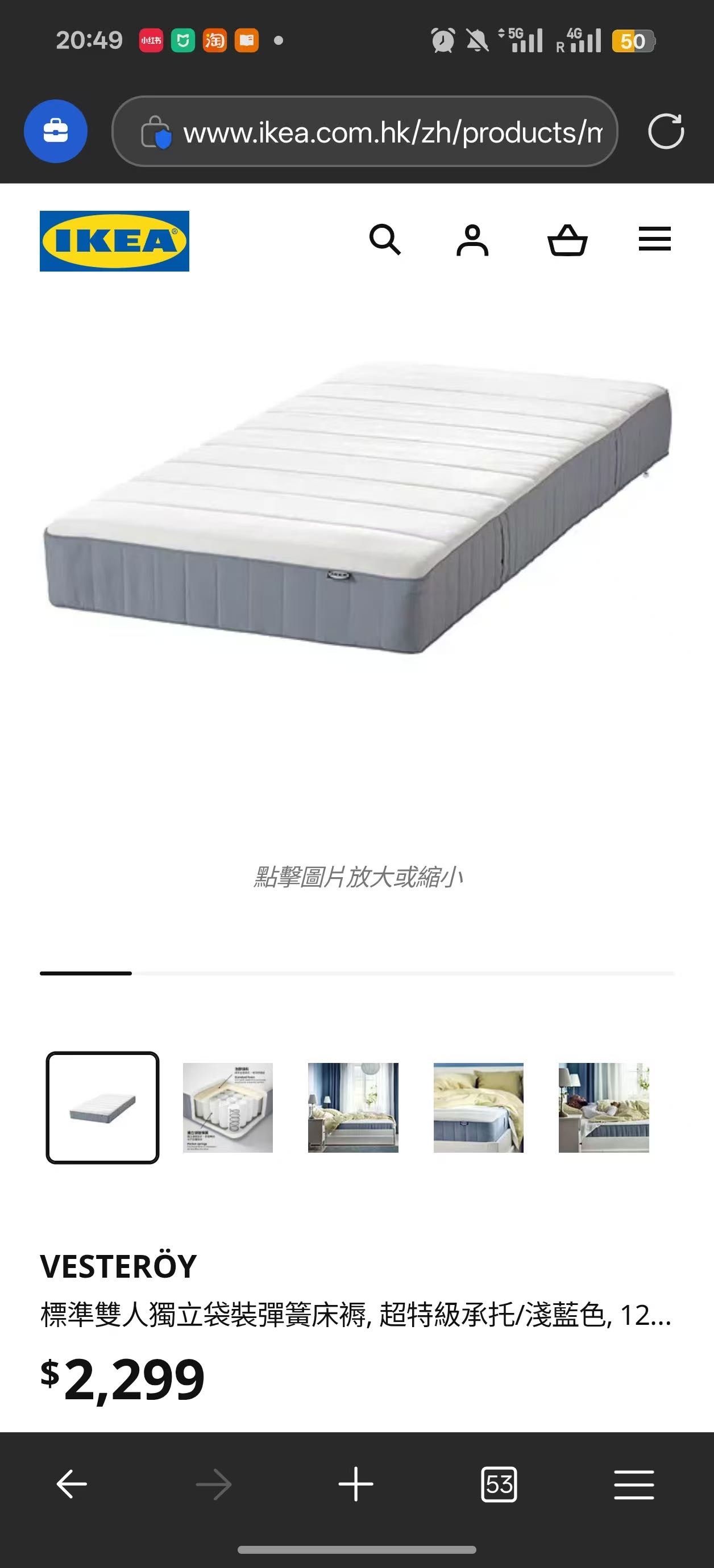Open IKEA site search
714x1568 pixels.
385,240
